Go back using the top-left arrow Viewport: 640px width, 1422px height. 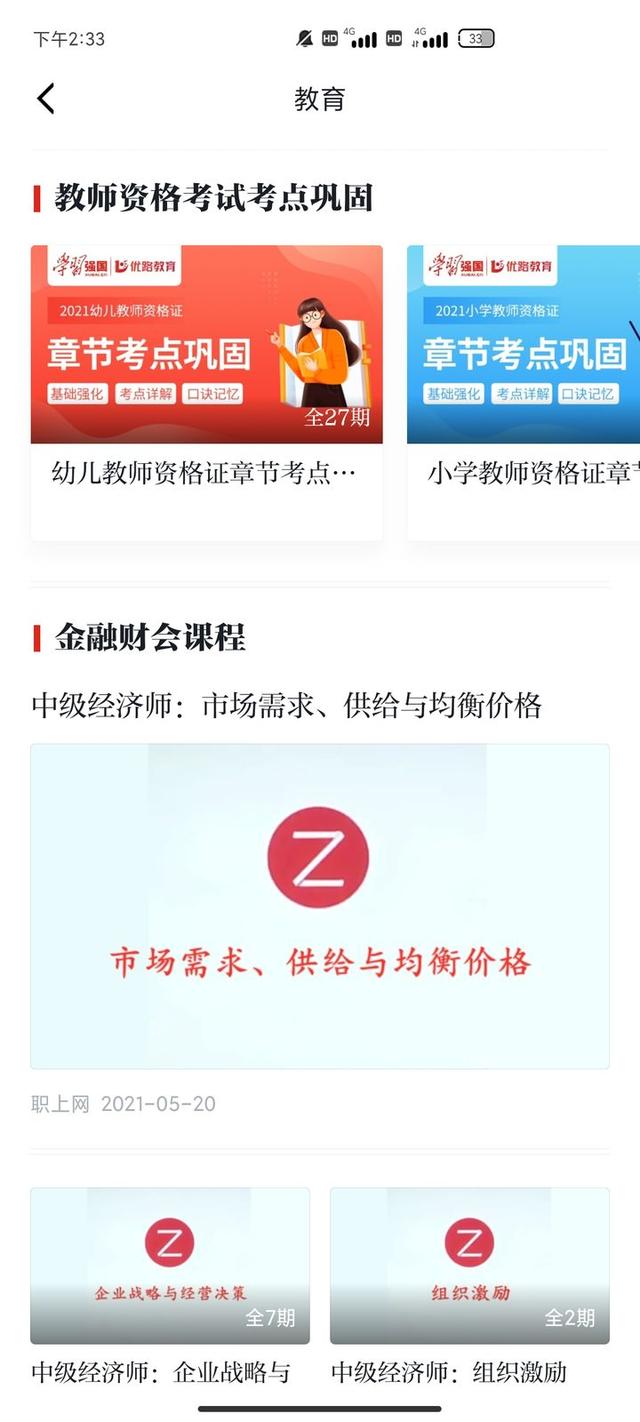(46, 99)
